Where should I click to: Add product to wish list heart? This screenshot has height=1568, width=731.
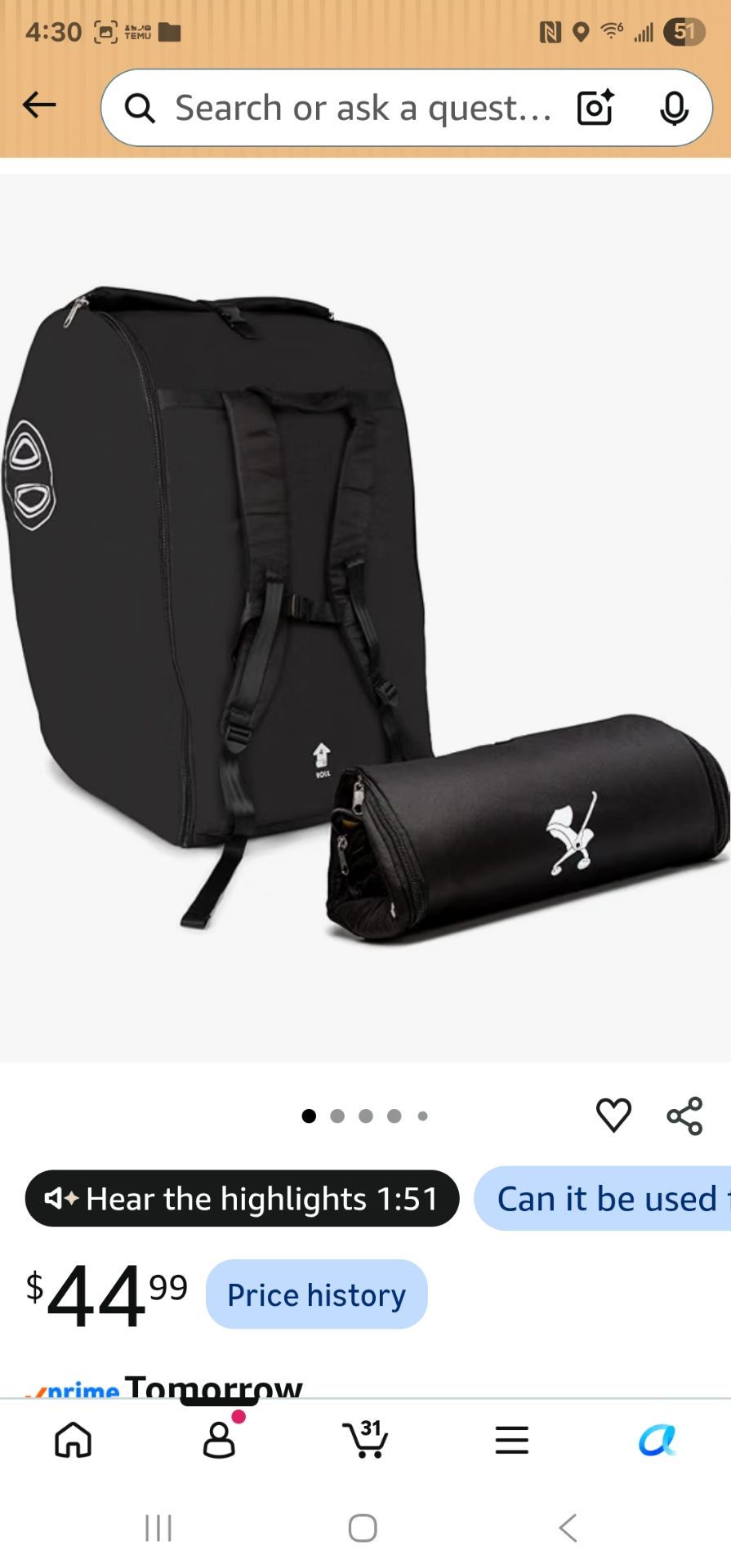tap(613, 1116)
